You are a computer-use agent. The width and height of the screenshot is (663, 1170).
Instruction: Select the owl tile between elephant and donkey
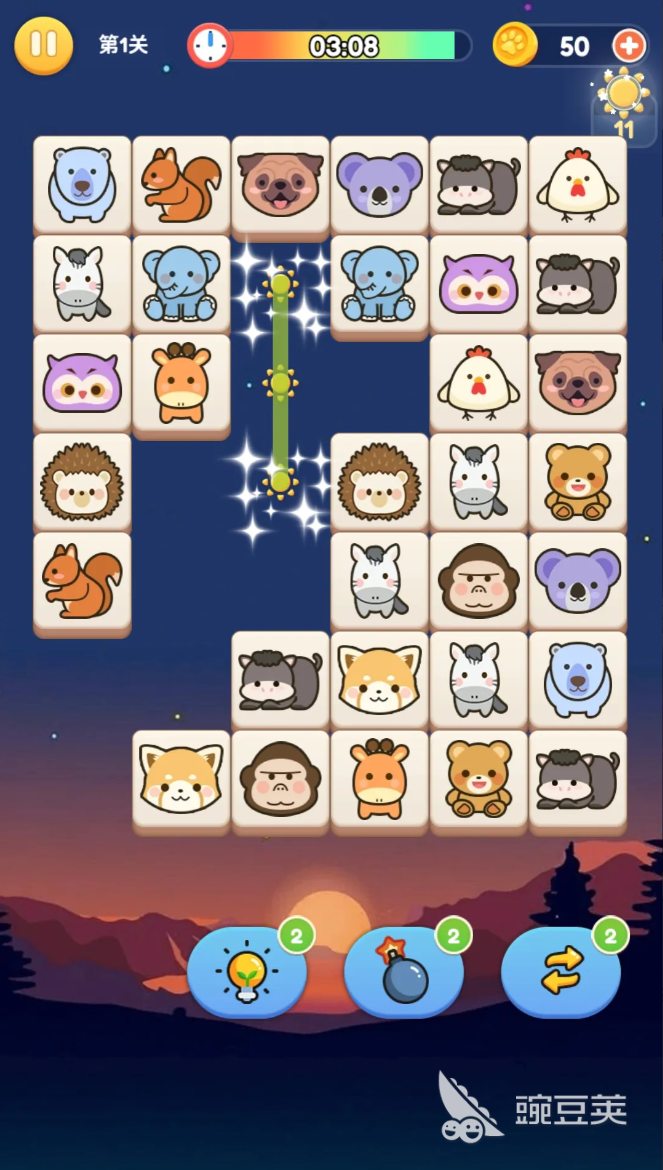479,284
